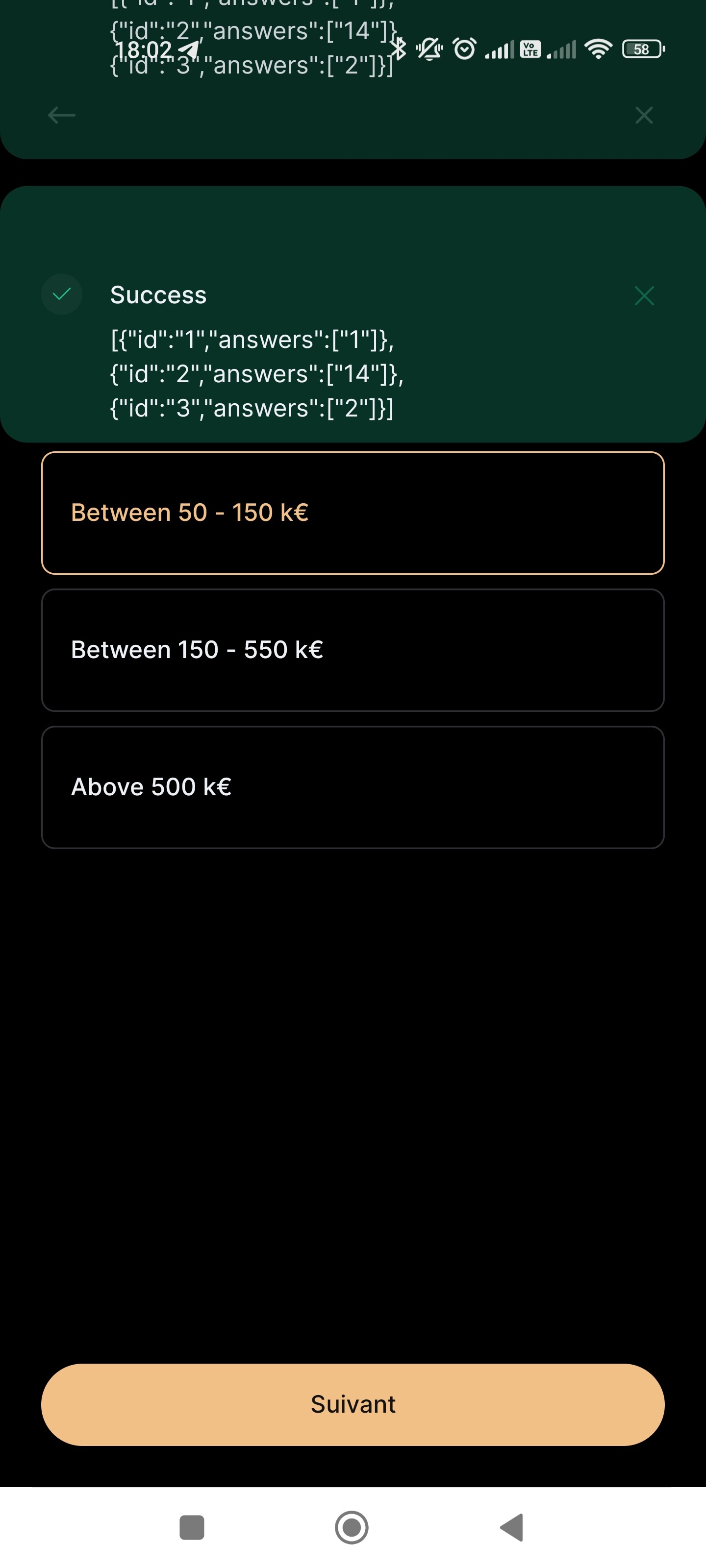This screenshot has height=1568, width=706.
Task: Choose Between 150 - 550 k€
Action: pyautogui.click(x=353, y=650)
